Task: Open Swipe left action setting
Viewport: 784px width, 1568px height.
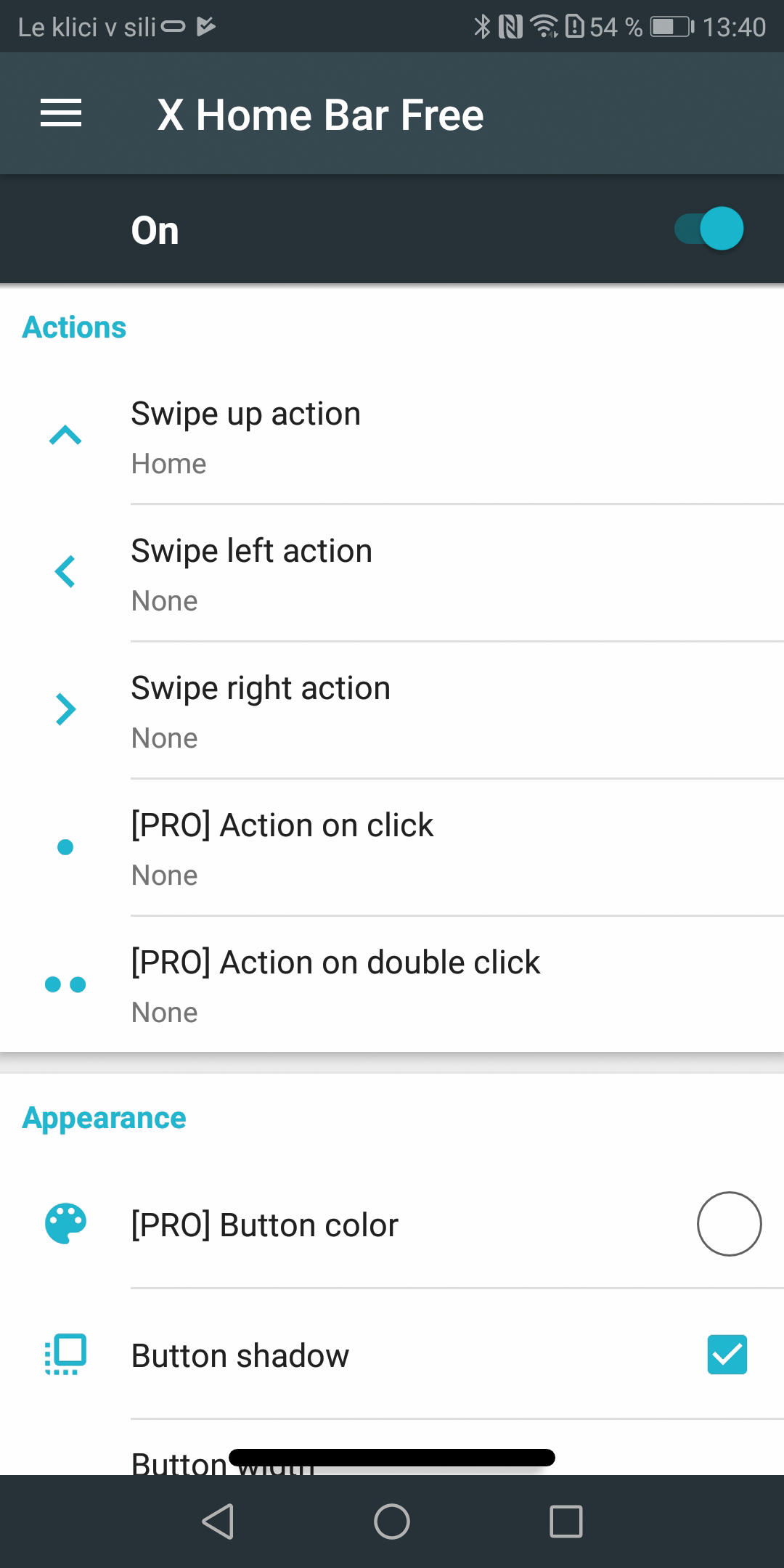Action: point(392,573)
